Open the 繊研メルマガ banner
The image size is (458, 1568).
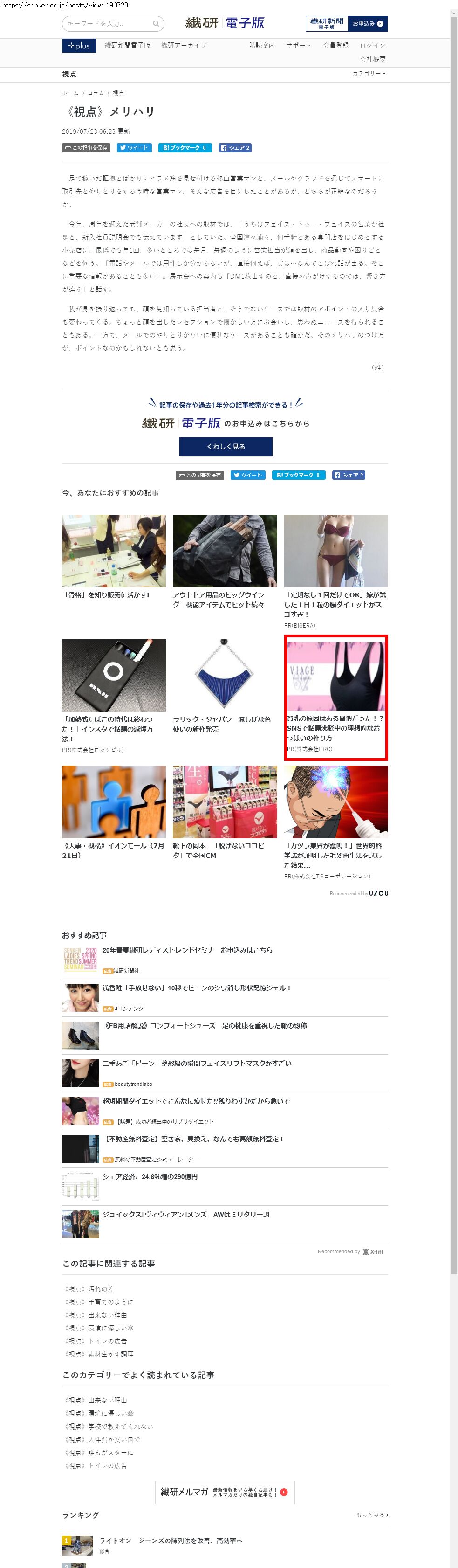(225, 1492)
